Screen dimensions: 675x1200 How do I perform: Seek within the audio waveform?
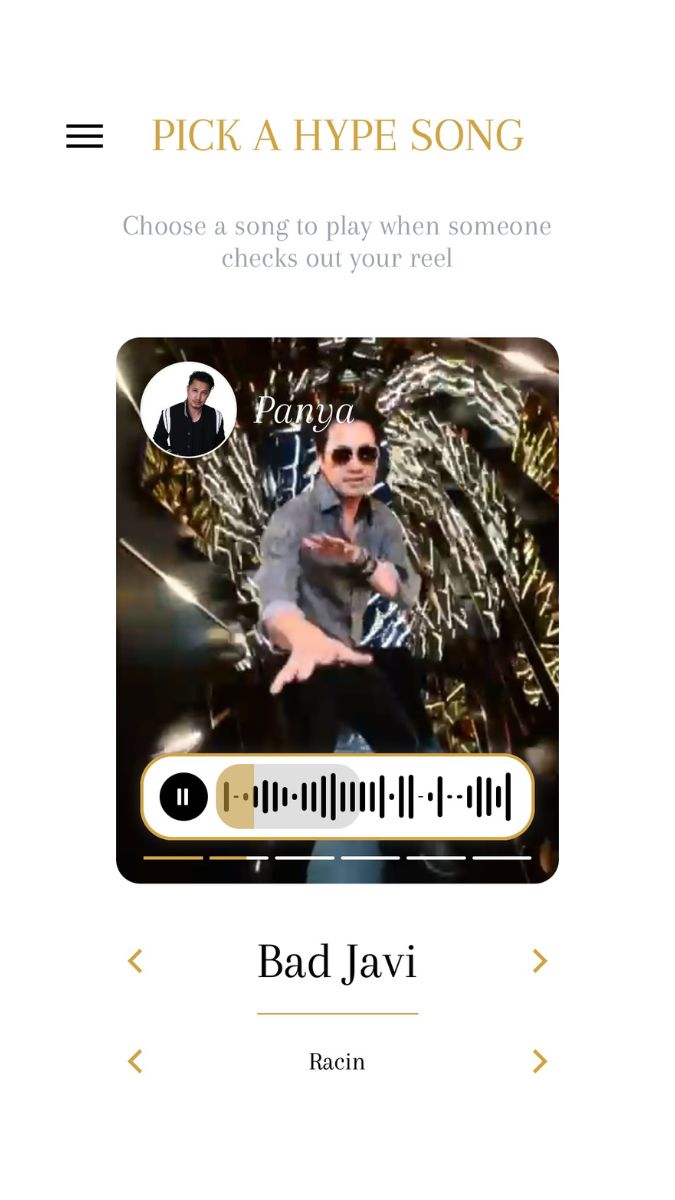[x=366, y=797]
